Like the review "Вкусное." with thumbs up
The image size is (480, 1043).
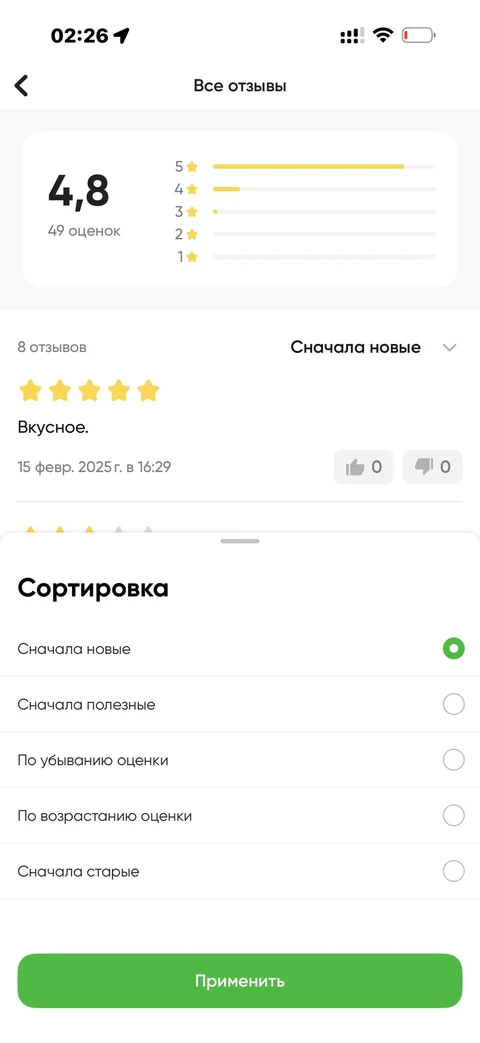[x=364, y=467]
